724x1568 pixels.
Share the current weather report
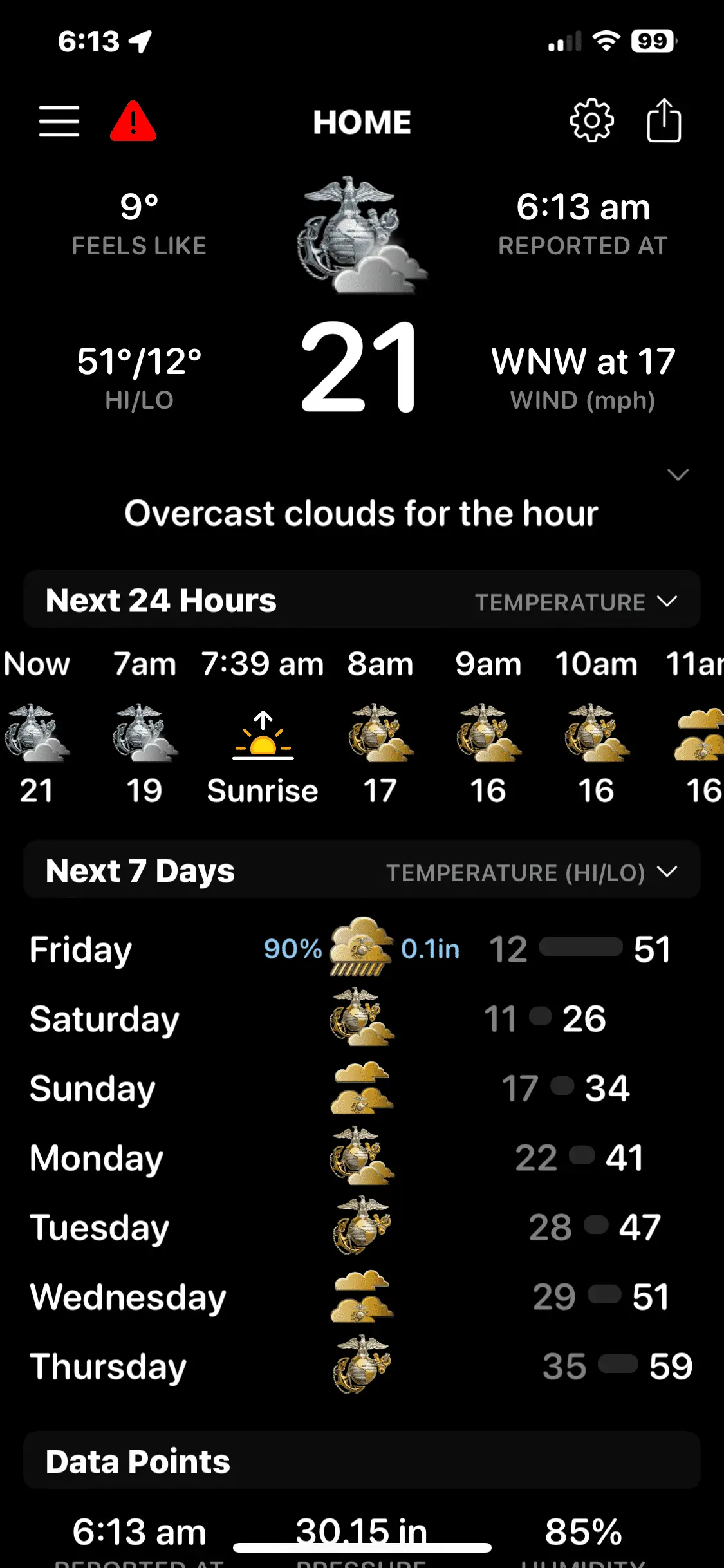pos(664,121)
